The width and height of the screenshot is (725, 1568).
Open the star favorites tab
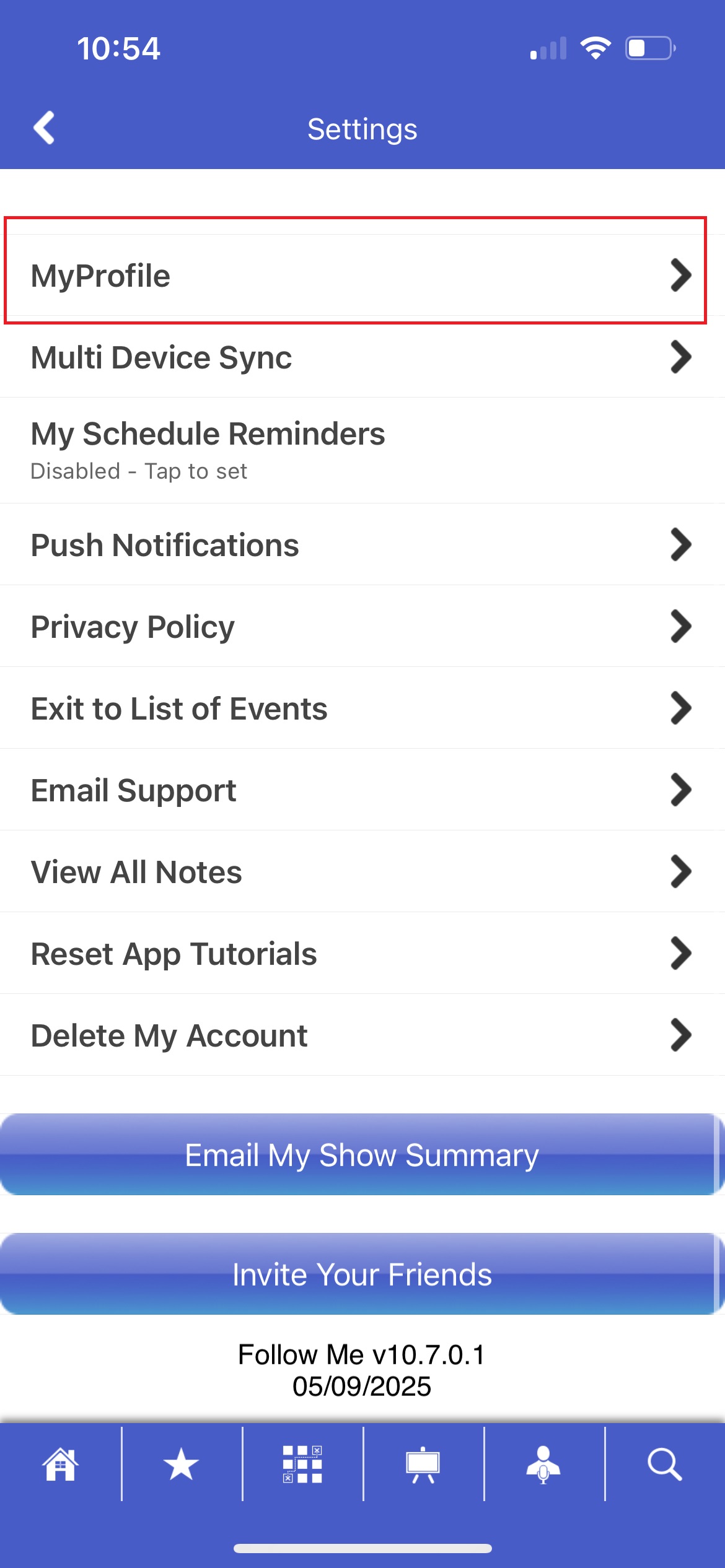[181, 1465]
